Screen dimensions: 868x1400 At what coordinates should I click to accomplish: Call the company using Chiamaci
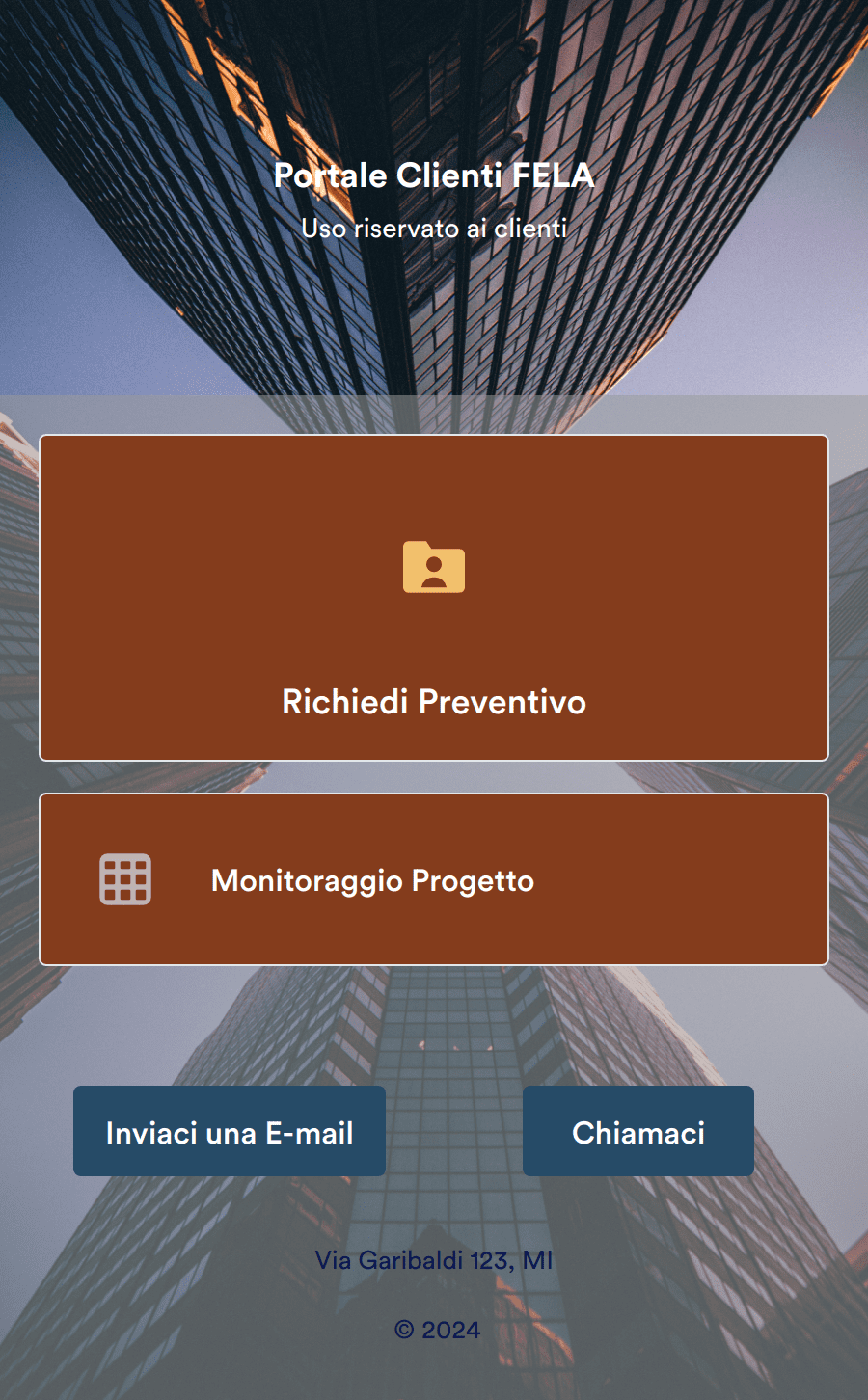tap(637, 1131)
